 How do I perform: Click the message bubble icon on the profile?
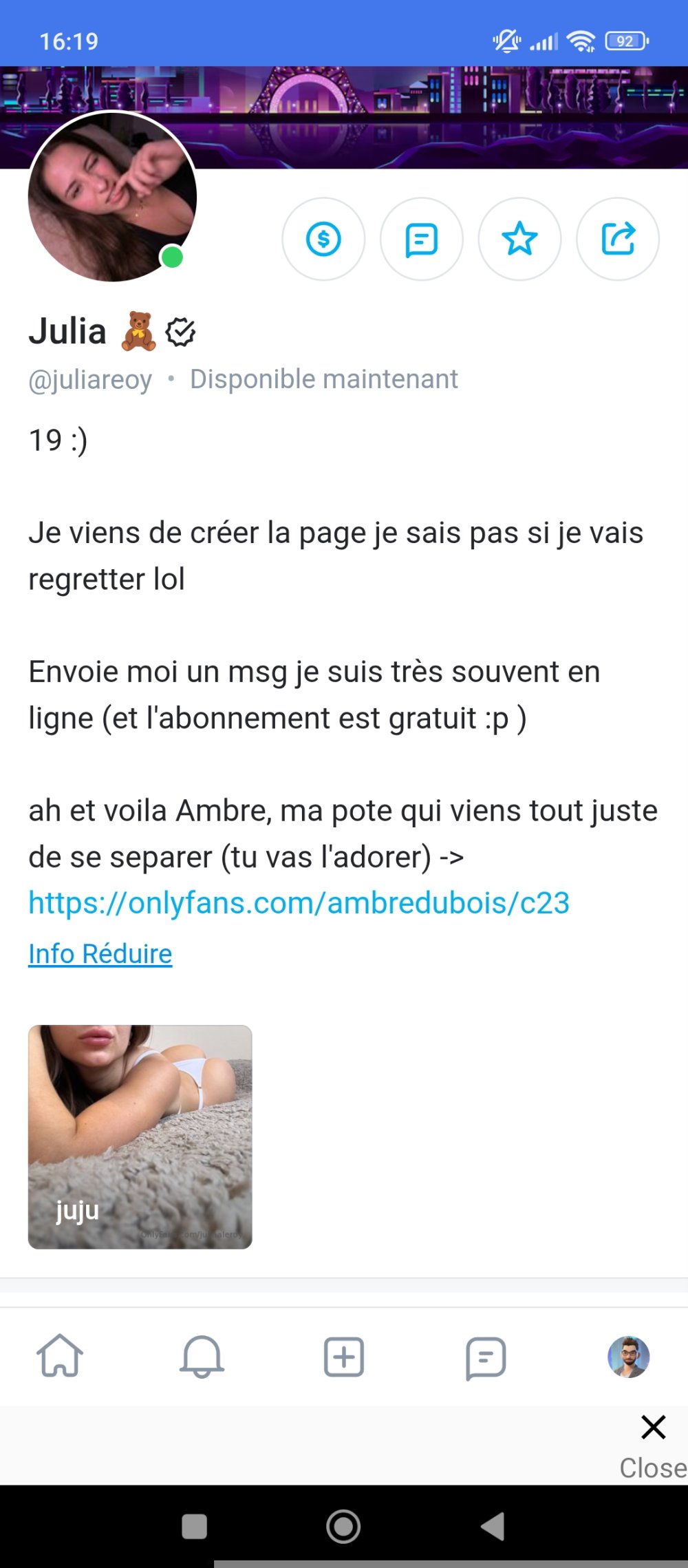click(x=421, y=239)
